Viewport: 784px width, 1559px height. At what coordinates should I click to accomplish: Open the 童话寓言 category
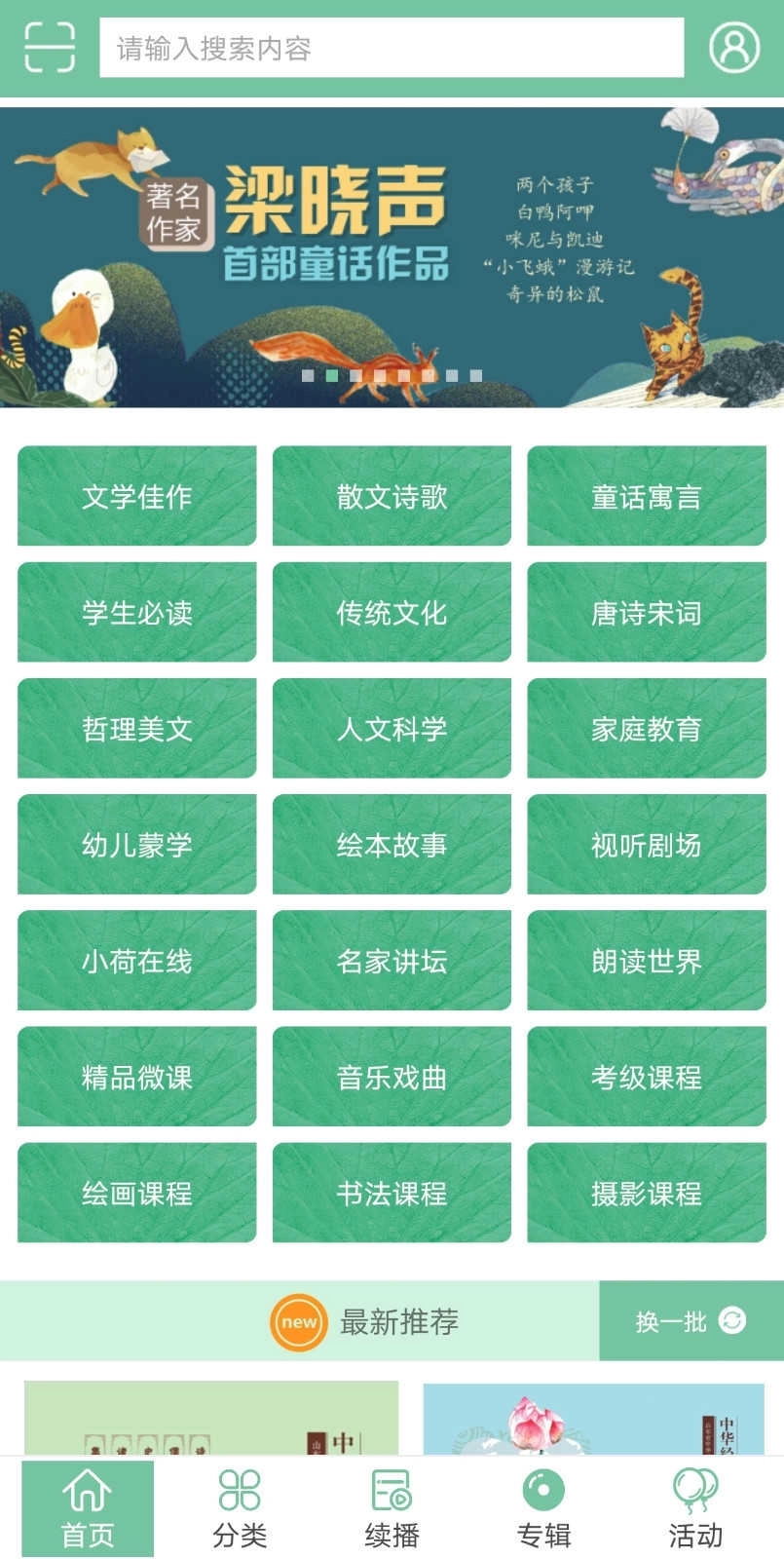point(646,496)
